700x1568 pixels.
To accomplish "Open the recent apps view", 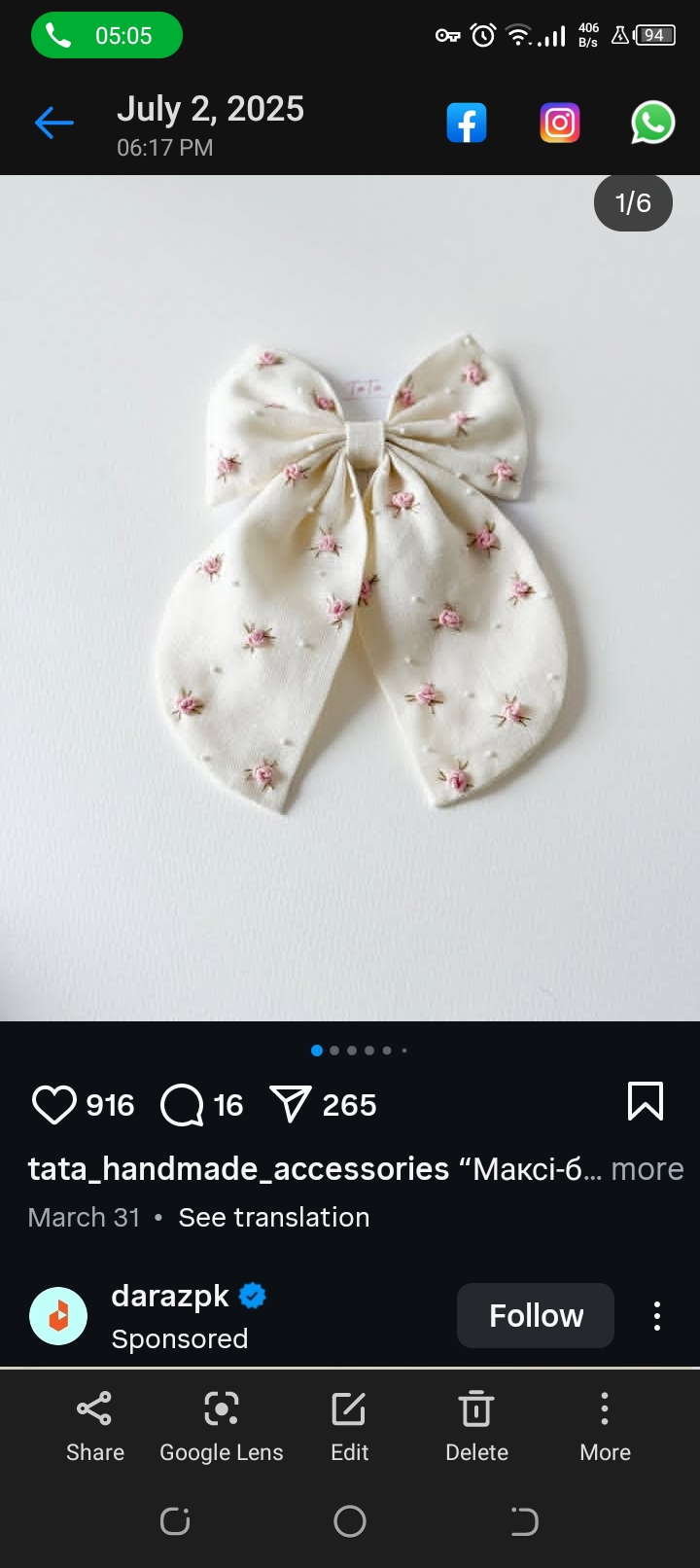I will tap(175, 1521).
